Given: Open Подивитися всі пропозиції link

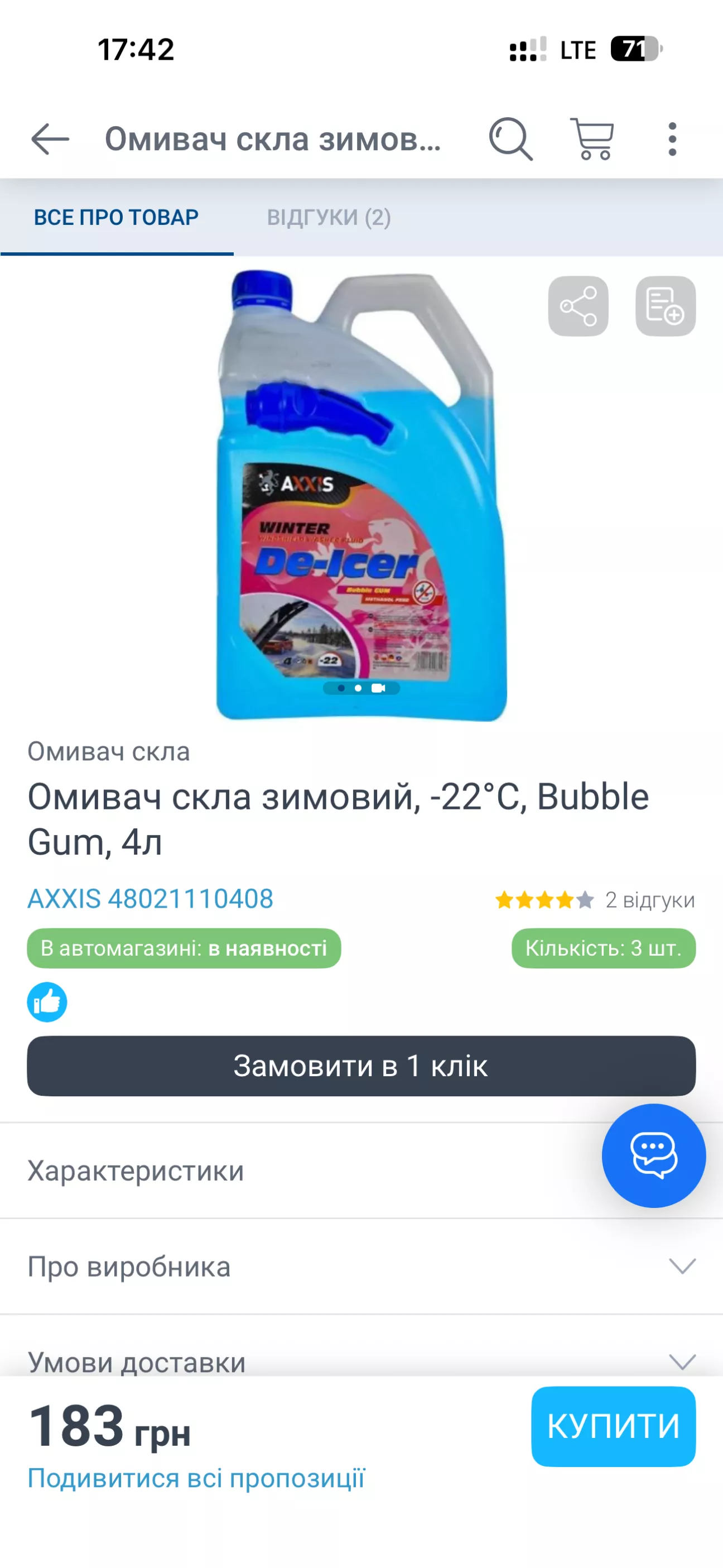Looking at the screenshot, I should point(196,1479).
